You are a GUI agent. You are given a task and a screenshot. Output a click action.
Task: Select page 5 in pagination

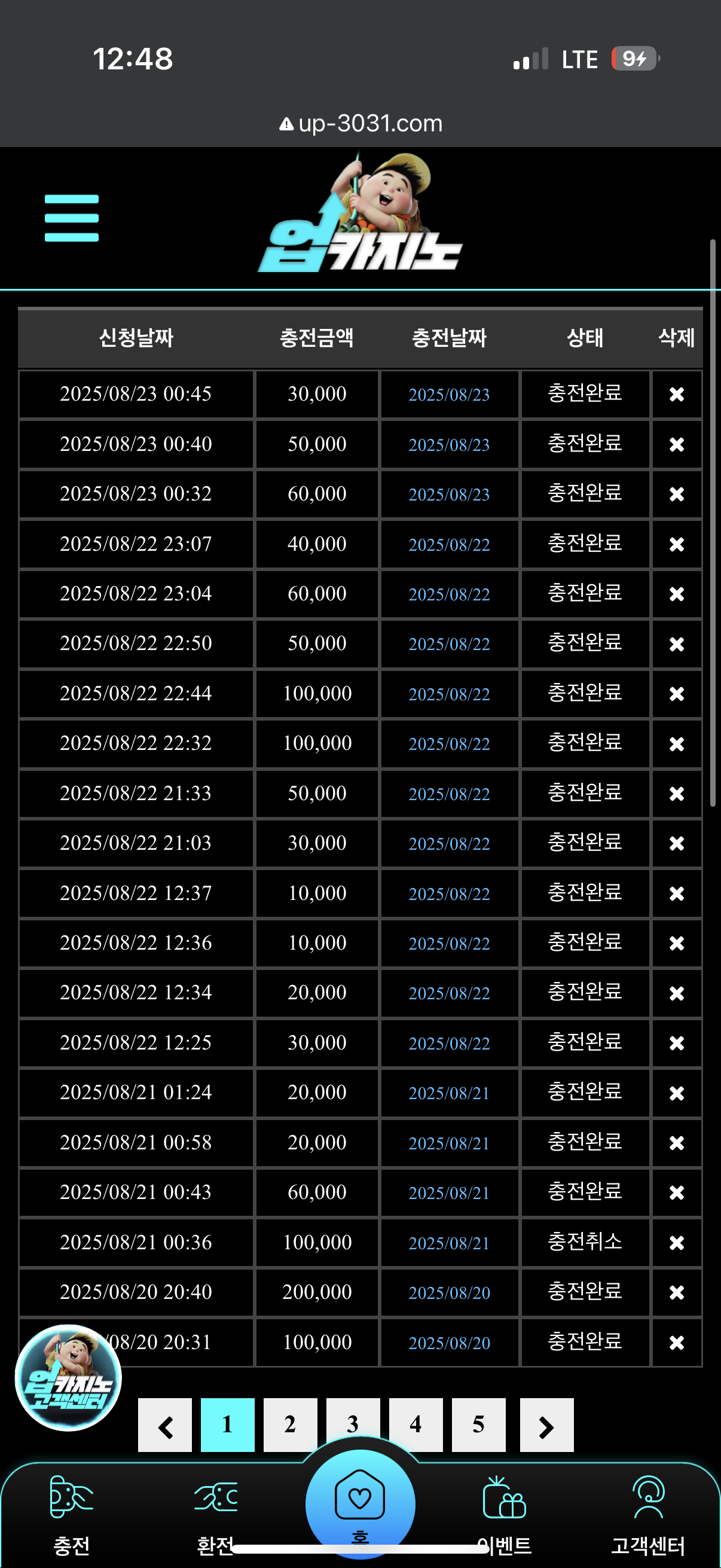click(x=479, y=1424)
